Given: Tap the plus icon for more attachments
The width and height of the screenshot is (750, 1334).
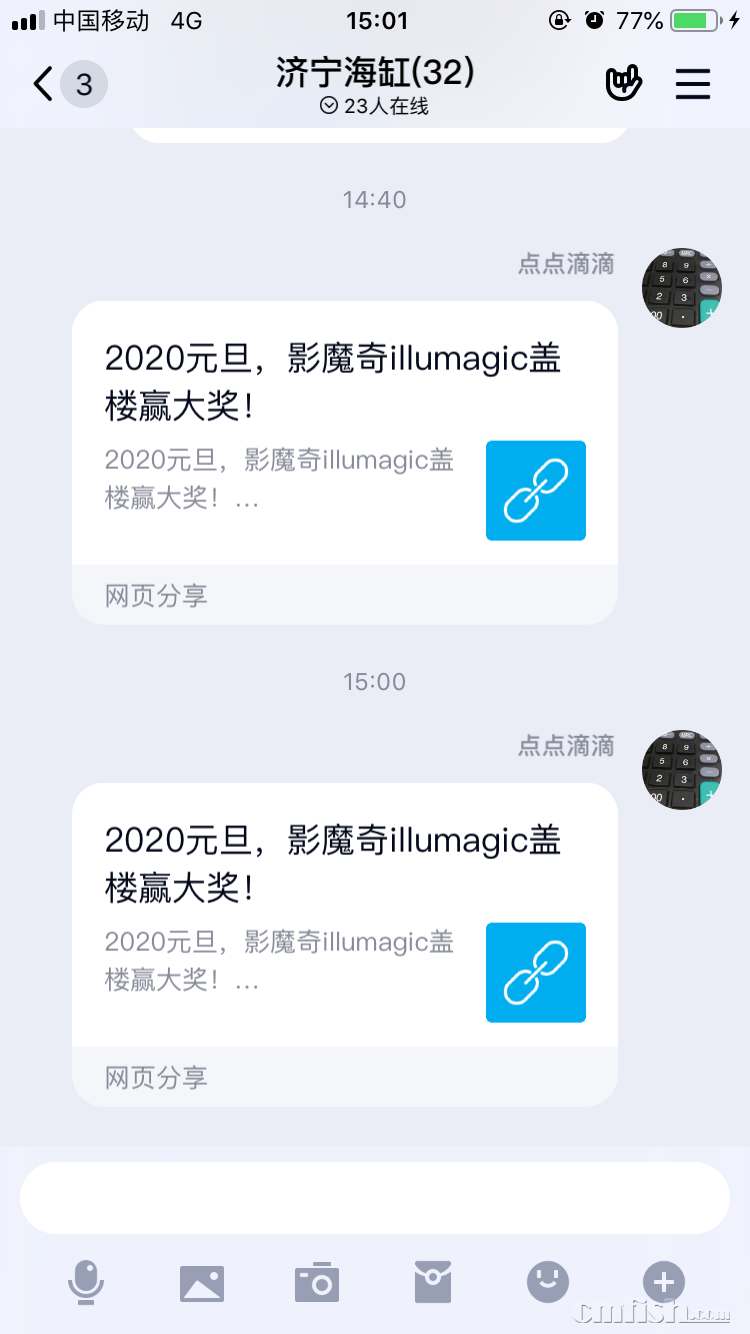Looking at the screenshot, I should click(x=663, y=1283).
